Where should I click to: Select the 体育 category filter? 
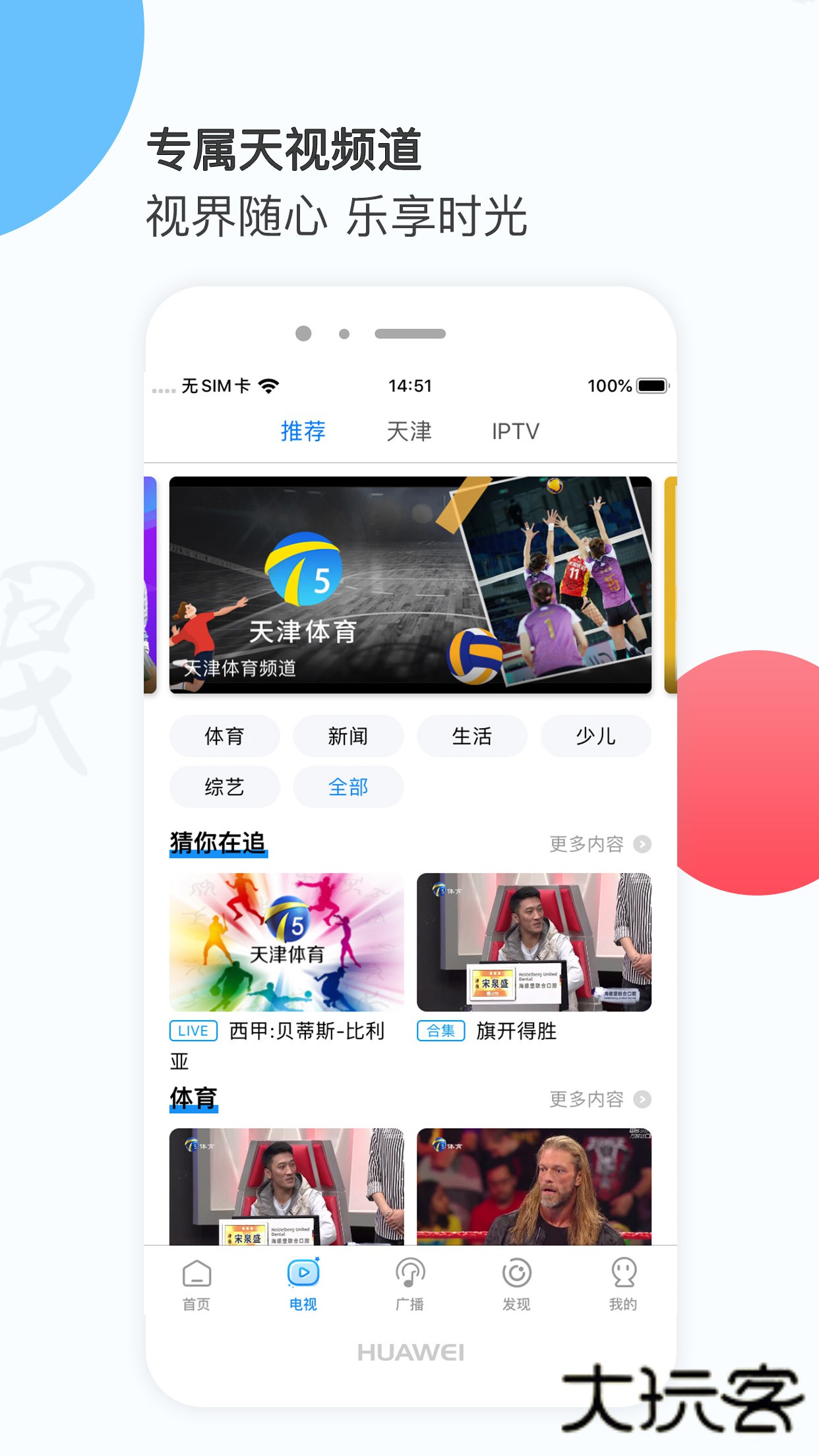tap(224, 737)
